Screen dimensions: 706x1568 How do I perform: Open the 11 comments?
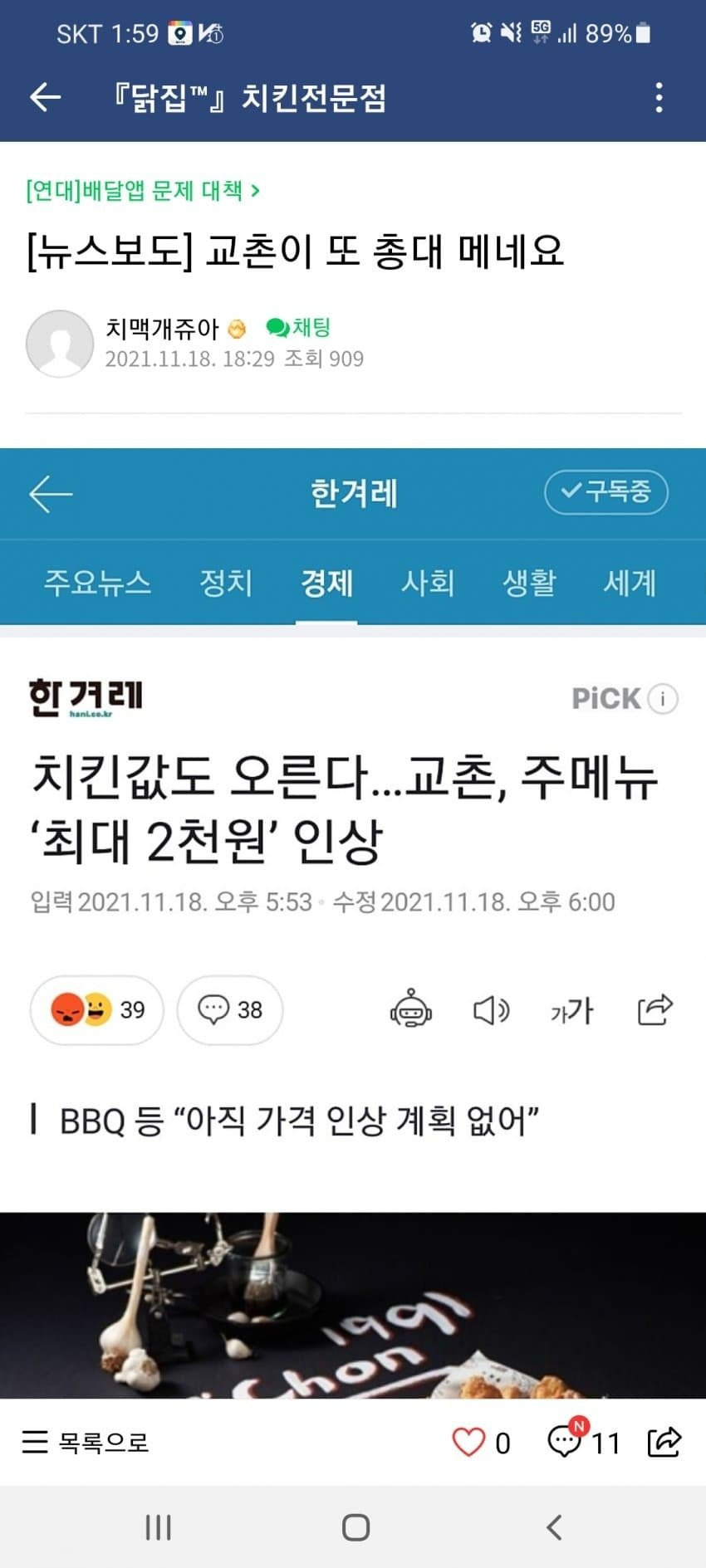(x=584, y=1441)
